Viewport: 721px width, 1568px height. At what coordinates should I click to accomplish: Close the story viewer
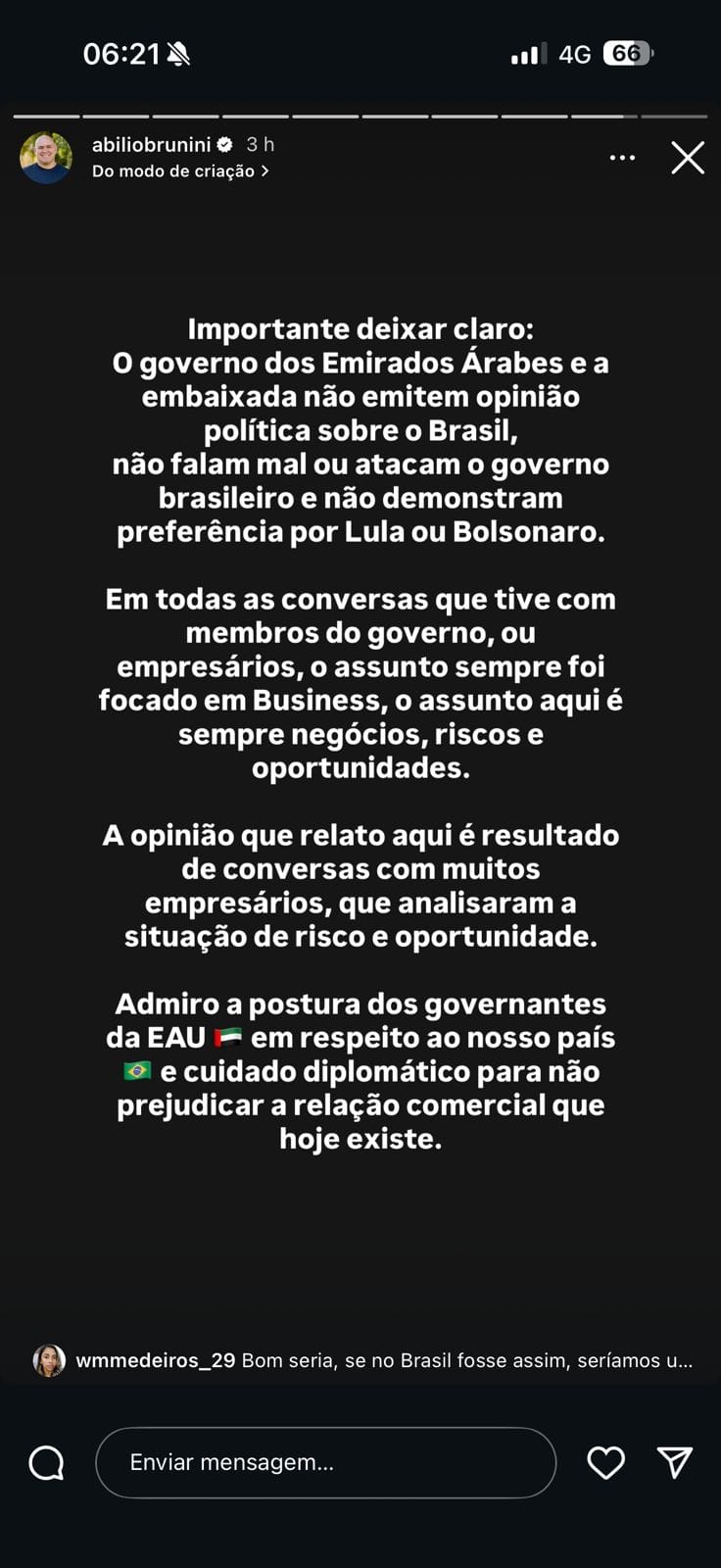click(688, 158)
